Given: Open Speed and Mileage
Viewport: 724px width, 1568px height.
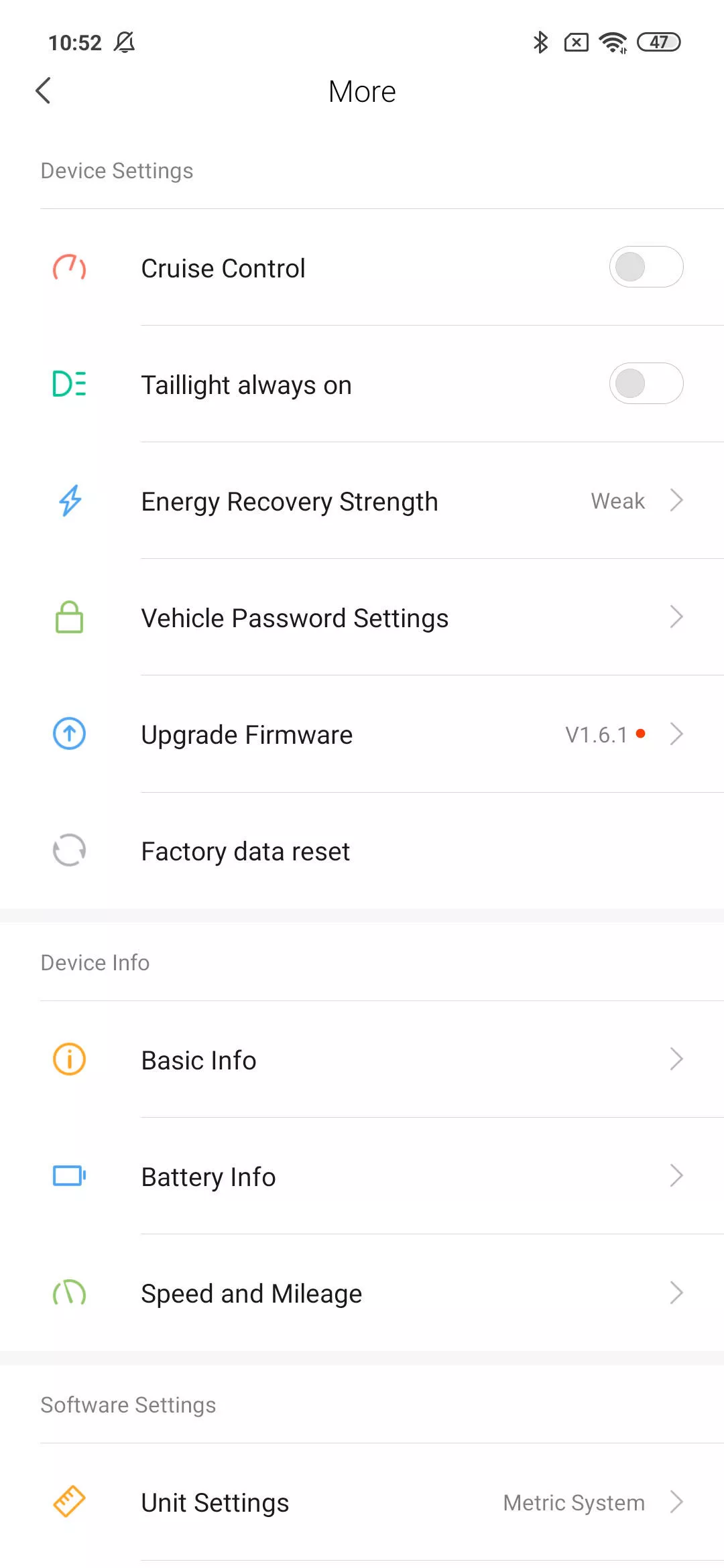Looking at the screenshot, I should coord(362,1293).
